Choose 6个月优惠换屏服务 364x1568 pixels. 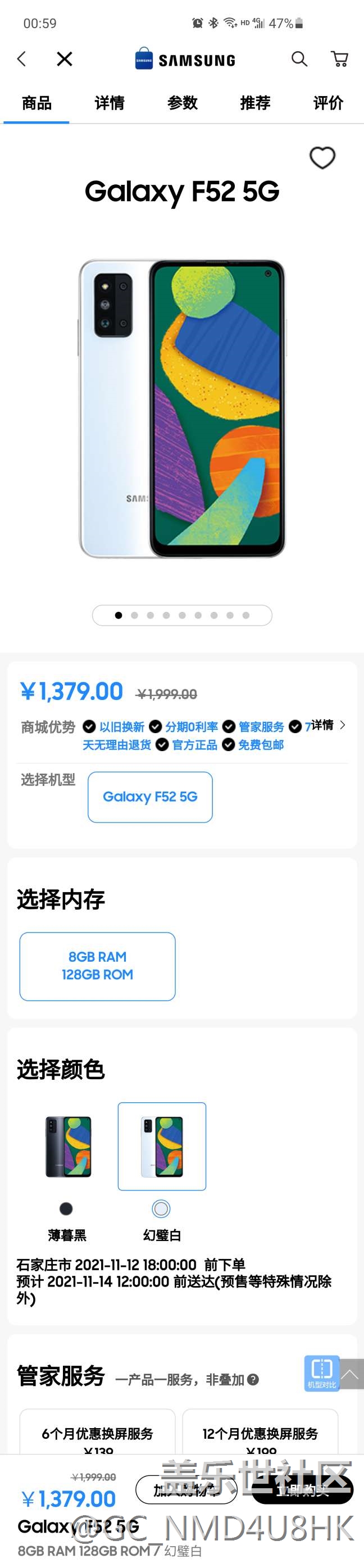click(x=97, y=1434)
